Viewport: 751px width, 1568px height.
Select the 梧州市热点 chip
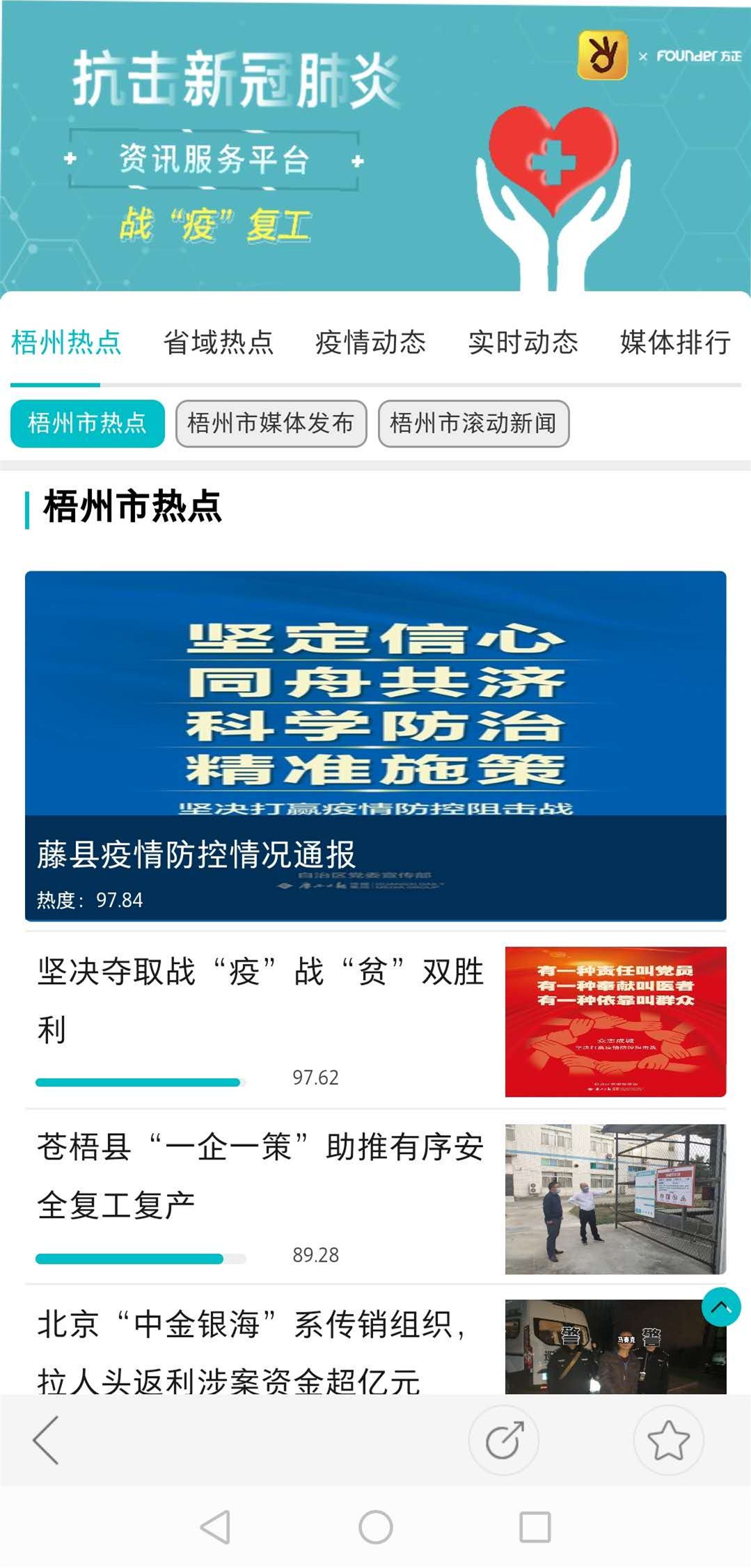click(x=87, y=423)
